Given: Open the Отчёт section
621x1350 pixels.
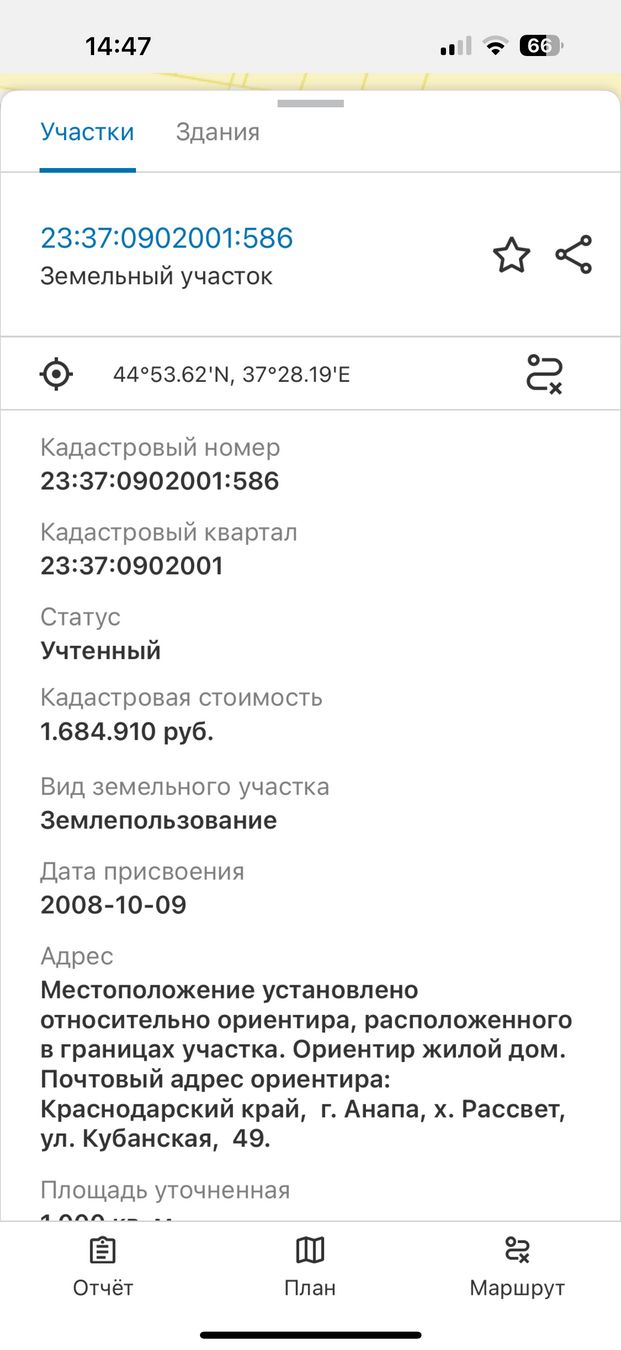Looking at the screenshot, I should click(x=103, y=1267).
